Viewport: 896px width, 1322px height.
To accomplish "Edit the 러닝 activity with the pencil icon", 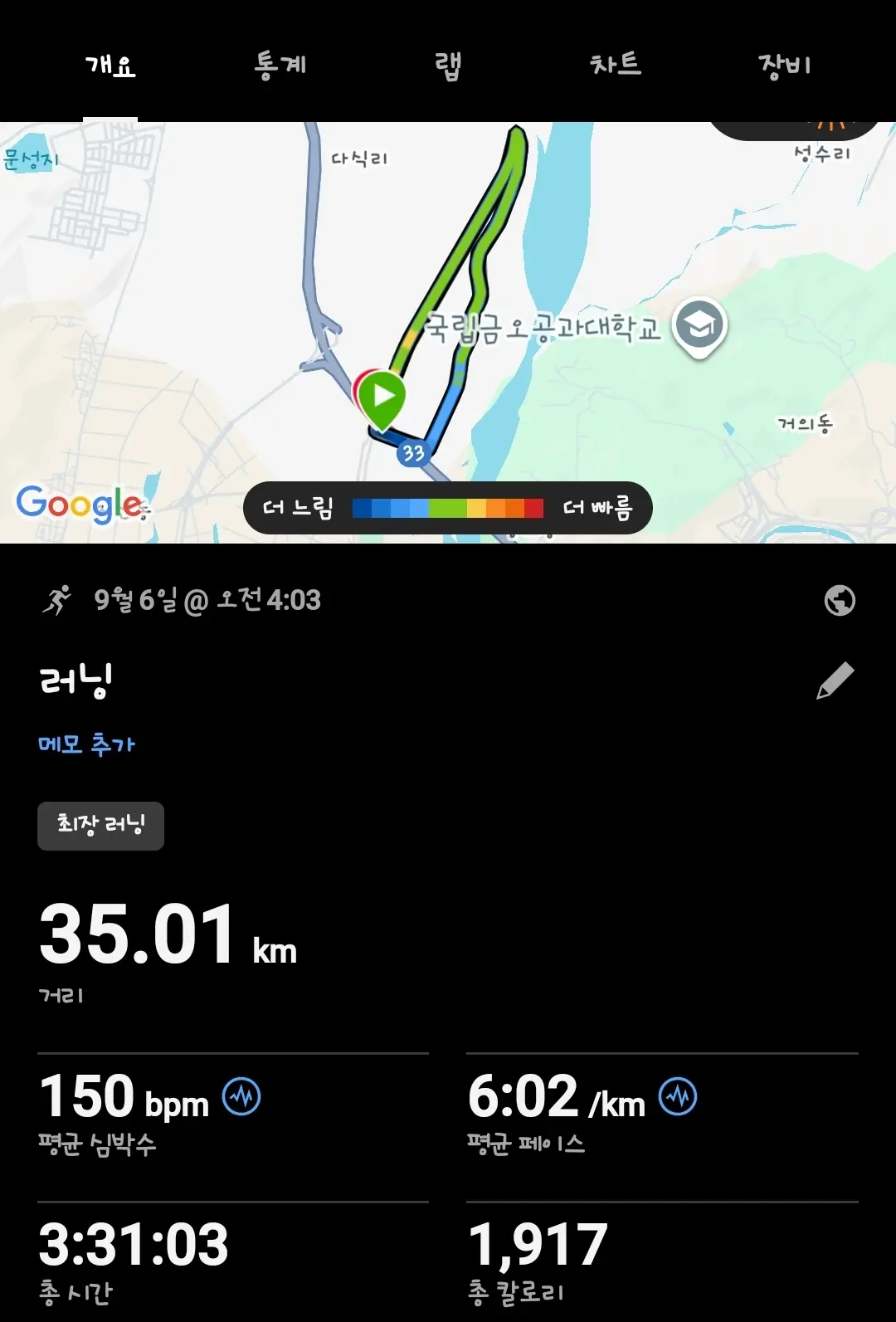I will point(835,681).
